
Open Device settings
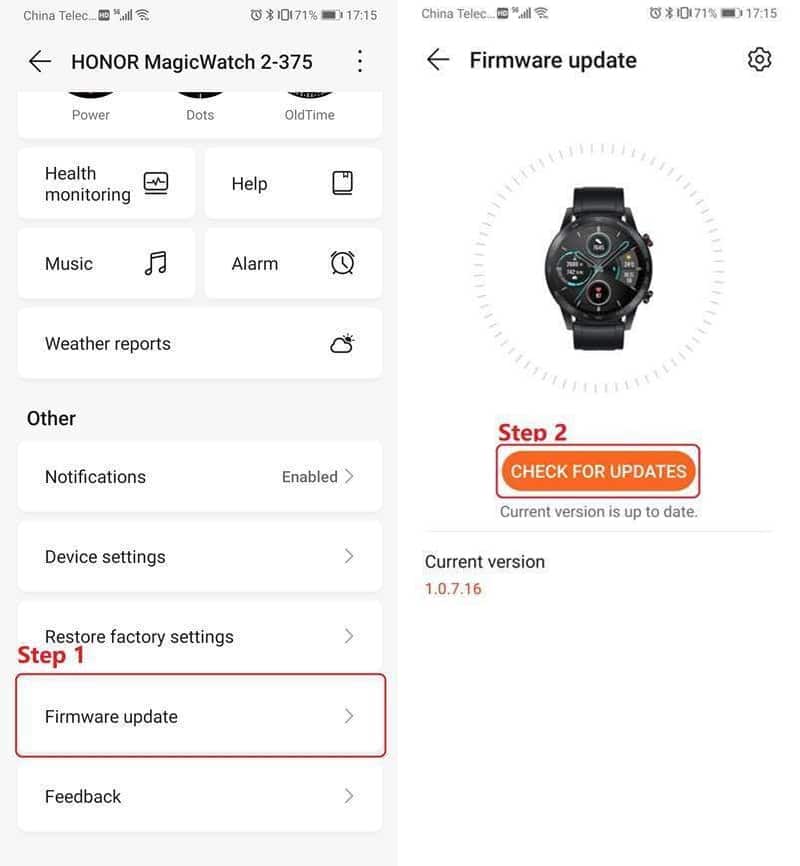[x=200, y=557]
